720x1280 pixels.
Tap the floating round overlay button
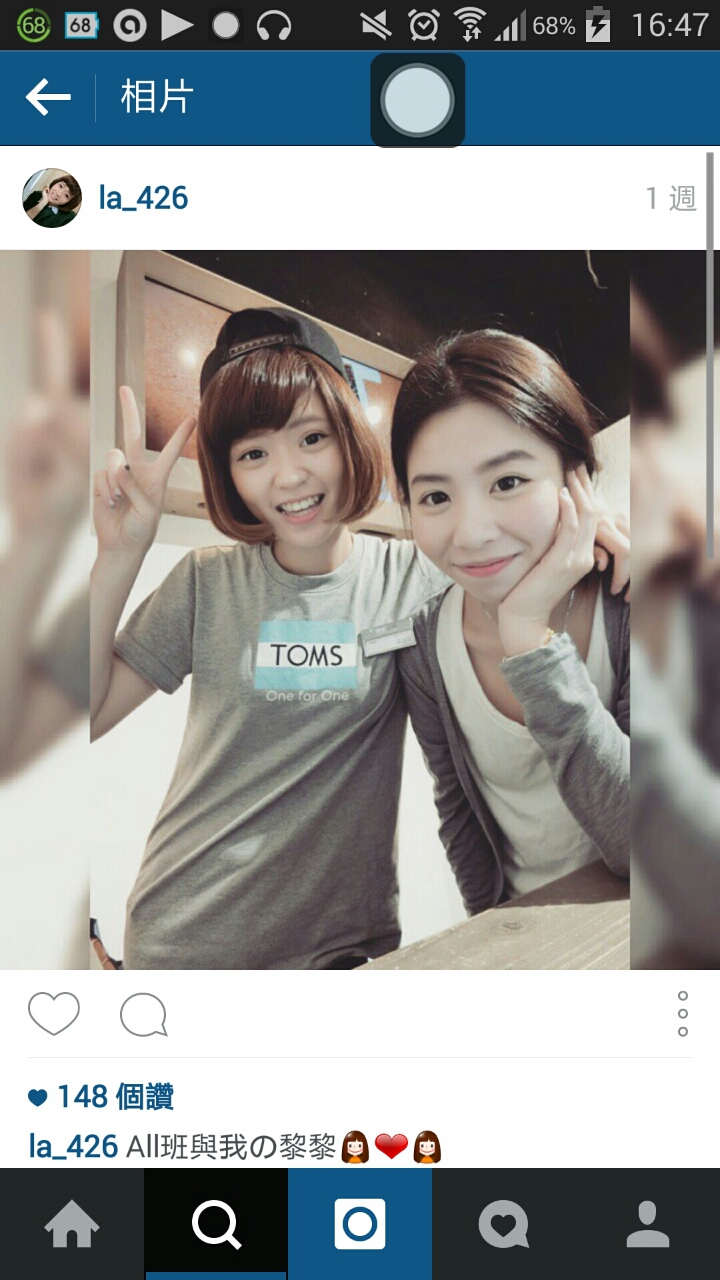pyautogui.click(x=418, y=100)
